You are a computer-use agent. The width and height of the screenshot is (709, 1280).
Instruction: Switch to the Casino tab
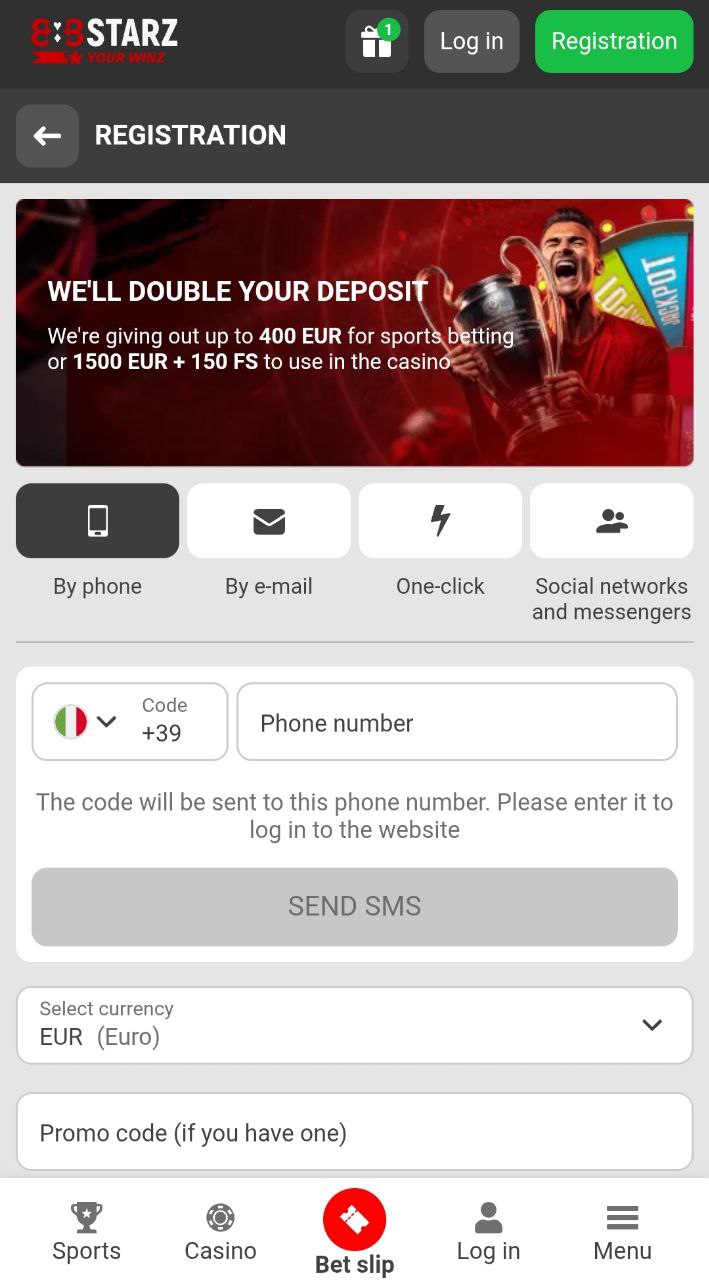pos(220,1233)
